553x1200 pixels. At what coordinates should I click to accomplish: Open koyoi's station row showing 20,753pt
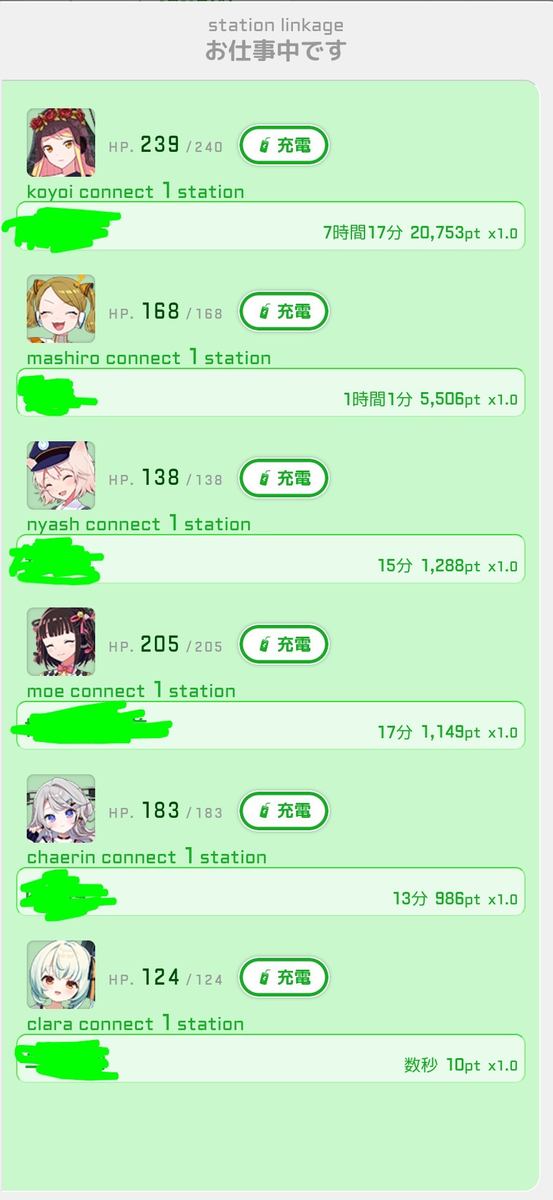click(x=270, y=226)
